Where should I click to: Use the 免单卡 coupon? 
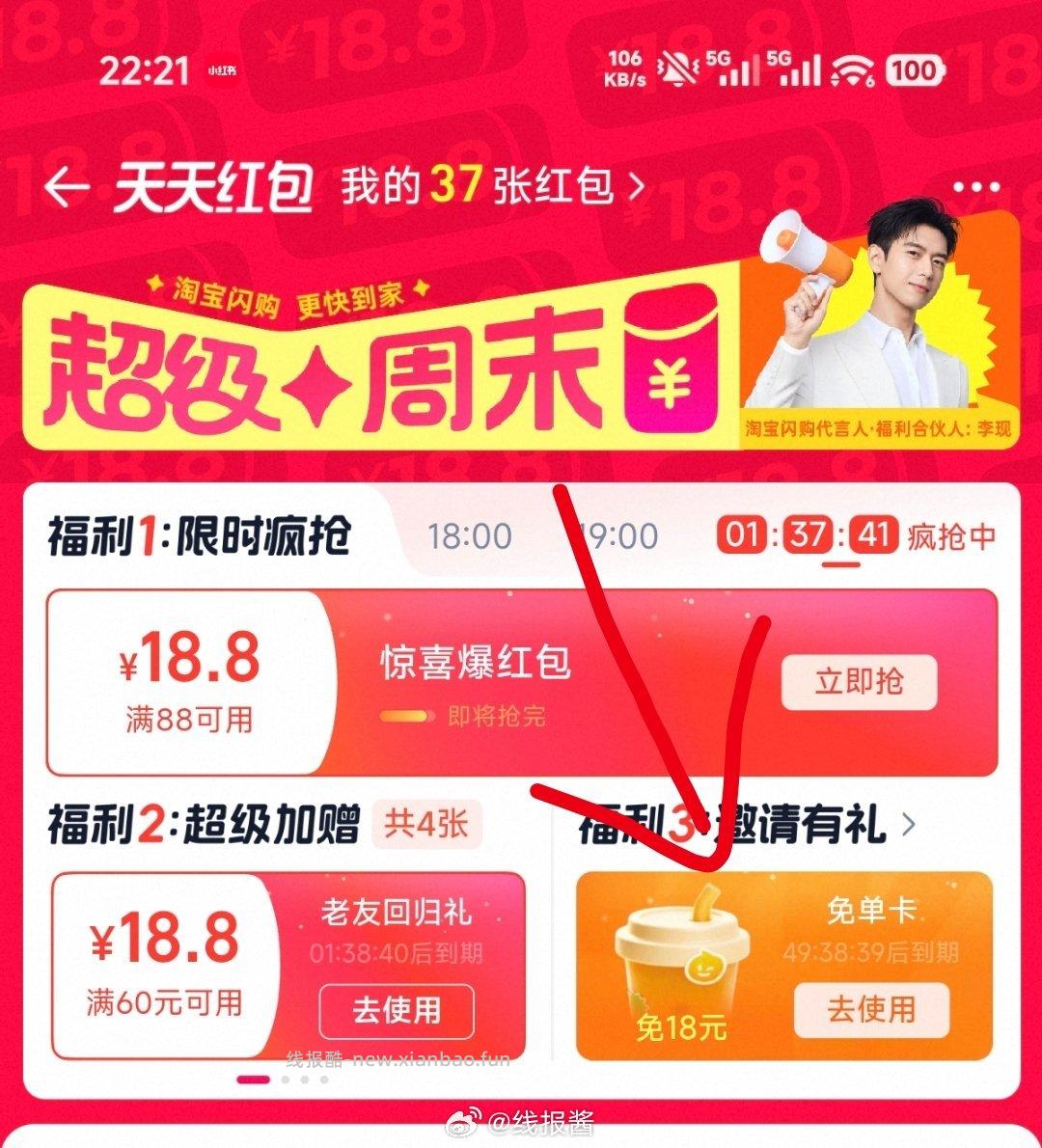[870, 1009]
